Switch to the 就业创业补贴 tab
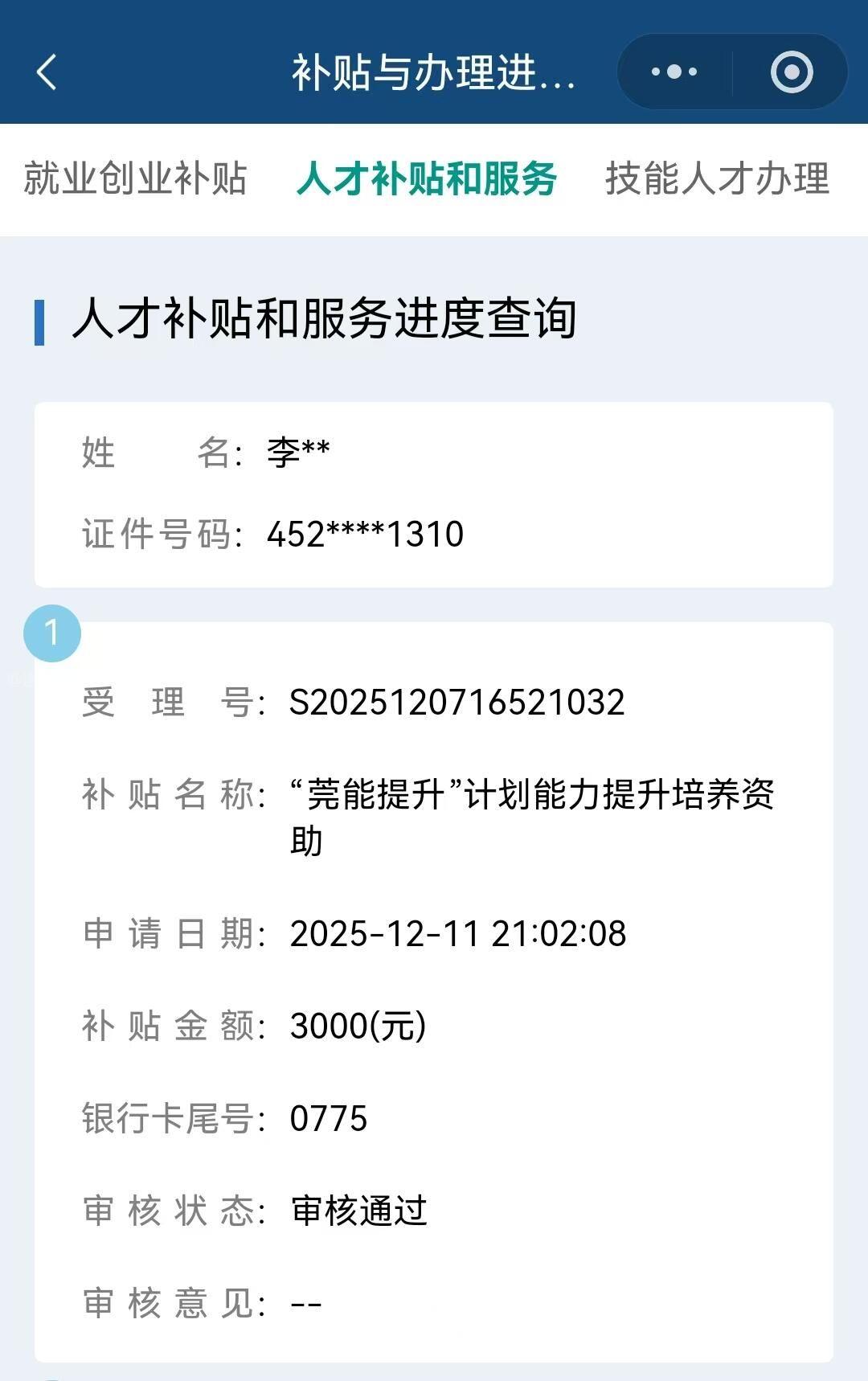Image resolution: width=868 pixels, height=1381 pixels. point(135,178)
